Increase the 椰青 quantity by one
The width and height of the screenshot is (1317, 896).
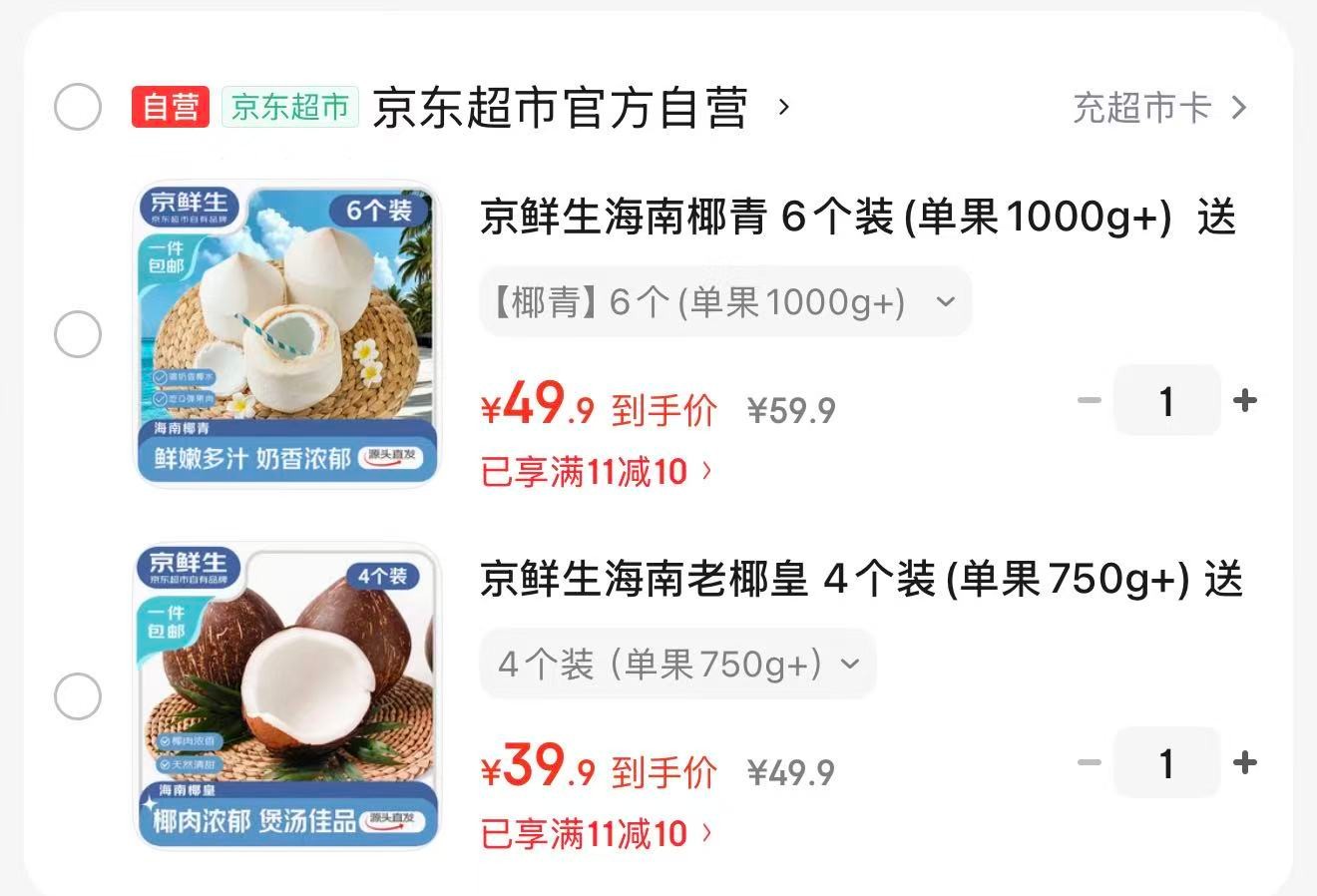click(1245, 401)
